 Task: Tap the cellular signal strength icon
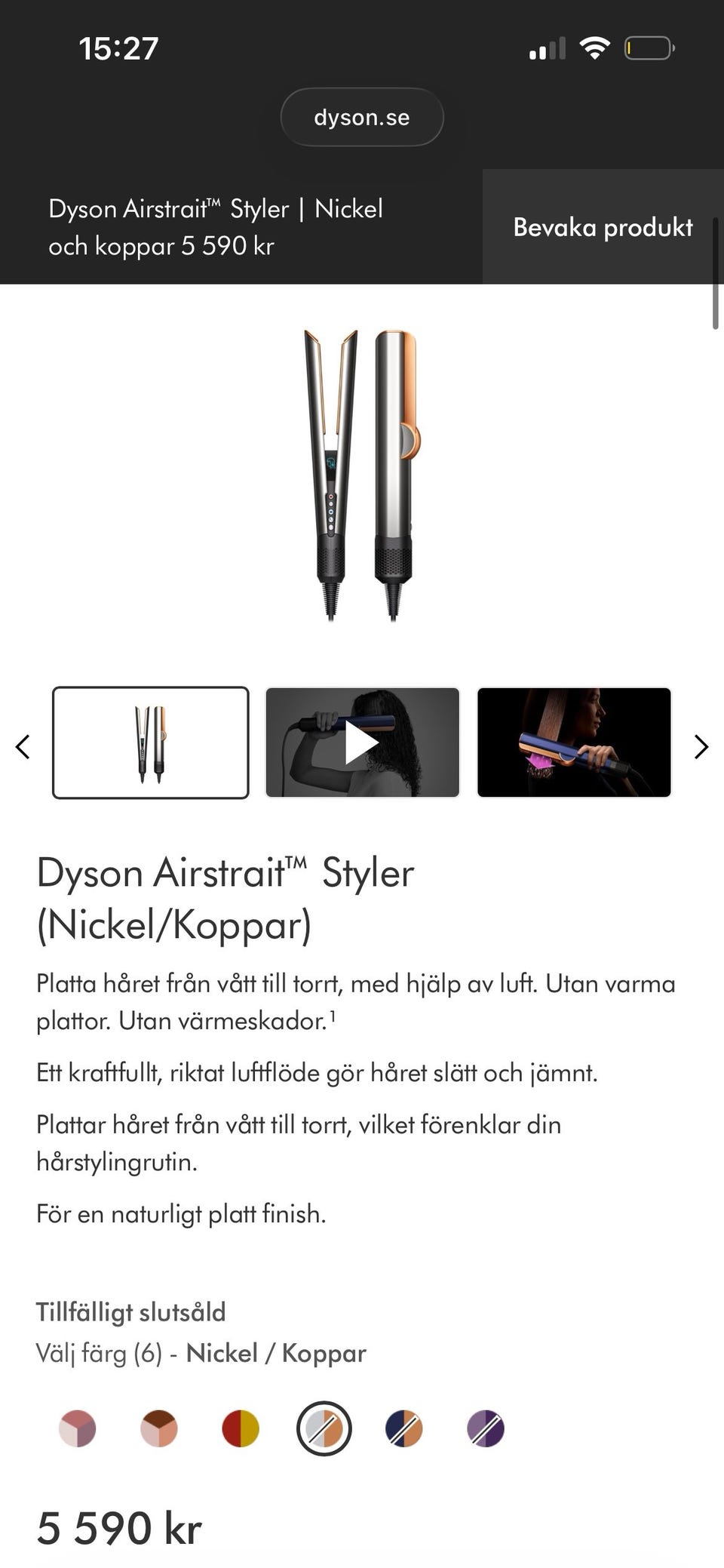tap(546, 47)
